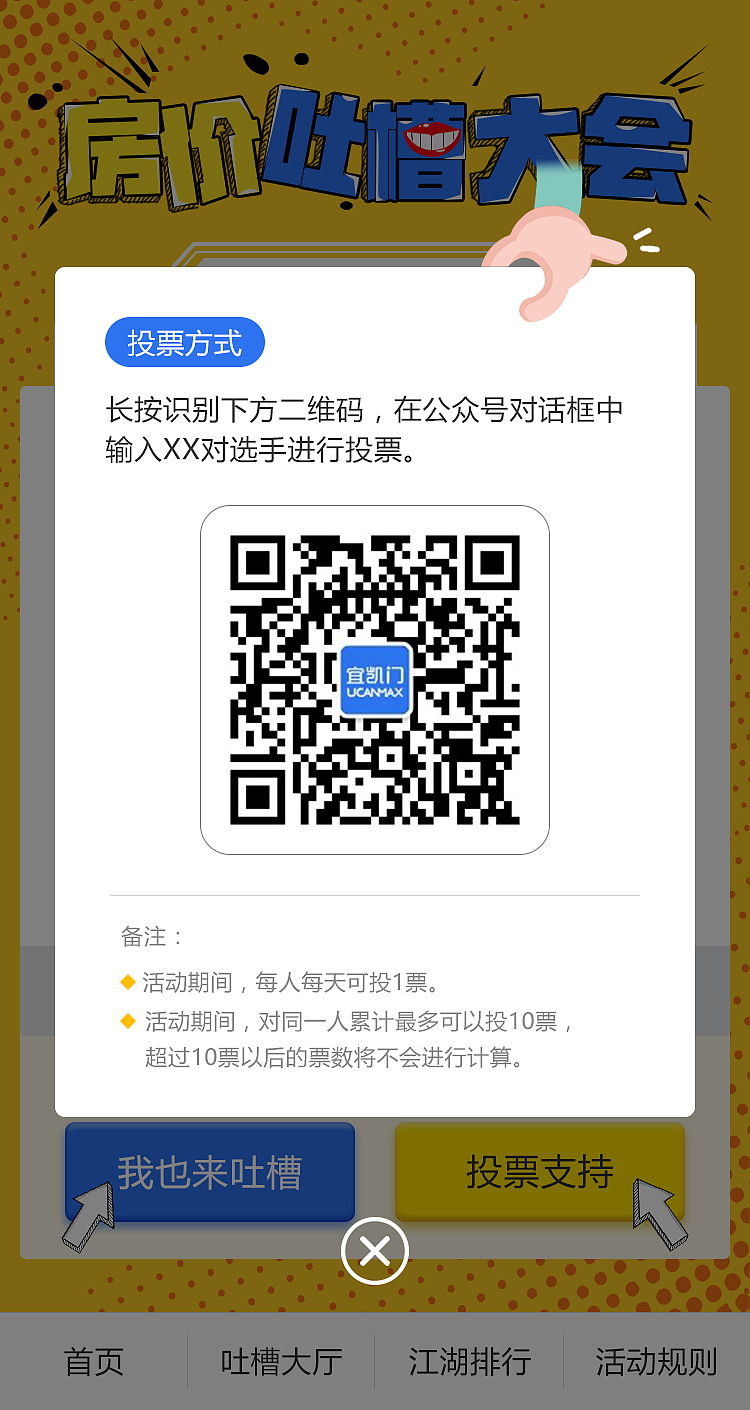Tap the white exclamation marks beside the hand

coord(645,242)
